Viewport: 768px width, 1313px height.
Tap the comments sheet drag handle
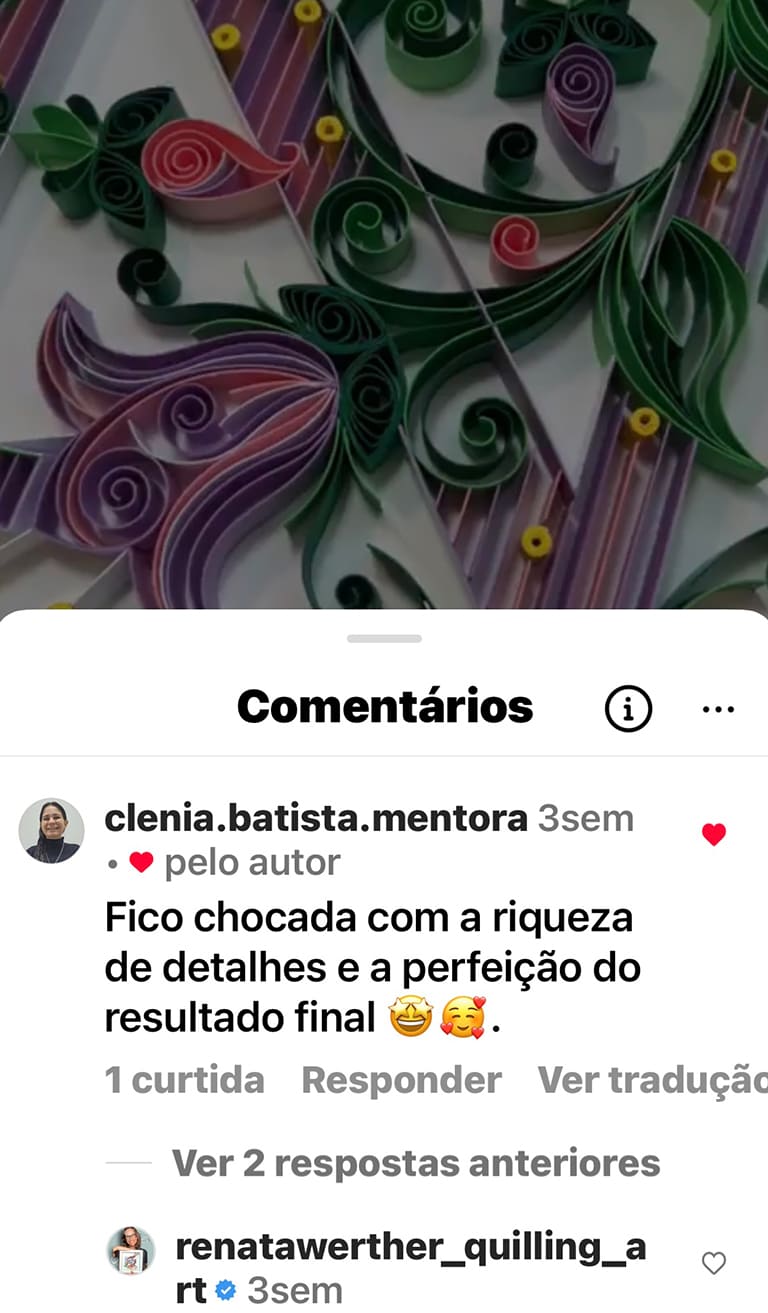point(384,638)
